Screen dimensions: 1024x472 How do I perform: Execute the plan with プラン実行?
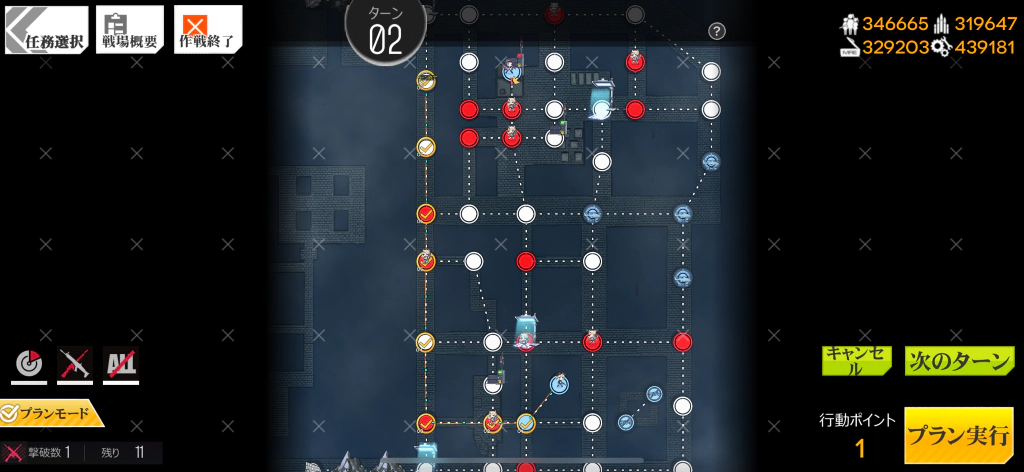tap(959, 435)
